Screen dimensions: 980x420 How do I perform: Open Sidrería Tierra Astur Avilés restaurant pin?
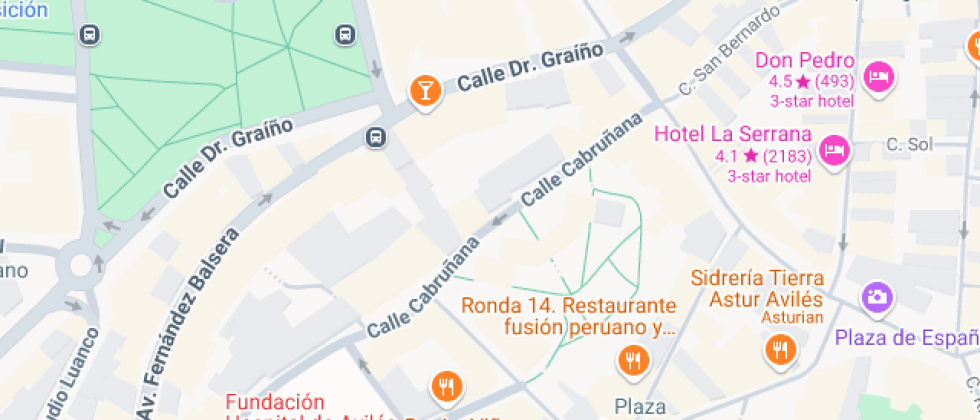coord(779,349)
